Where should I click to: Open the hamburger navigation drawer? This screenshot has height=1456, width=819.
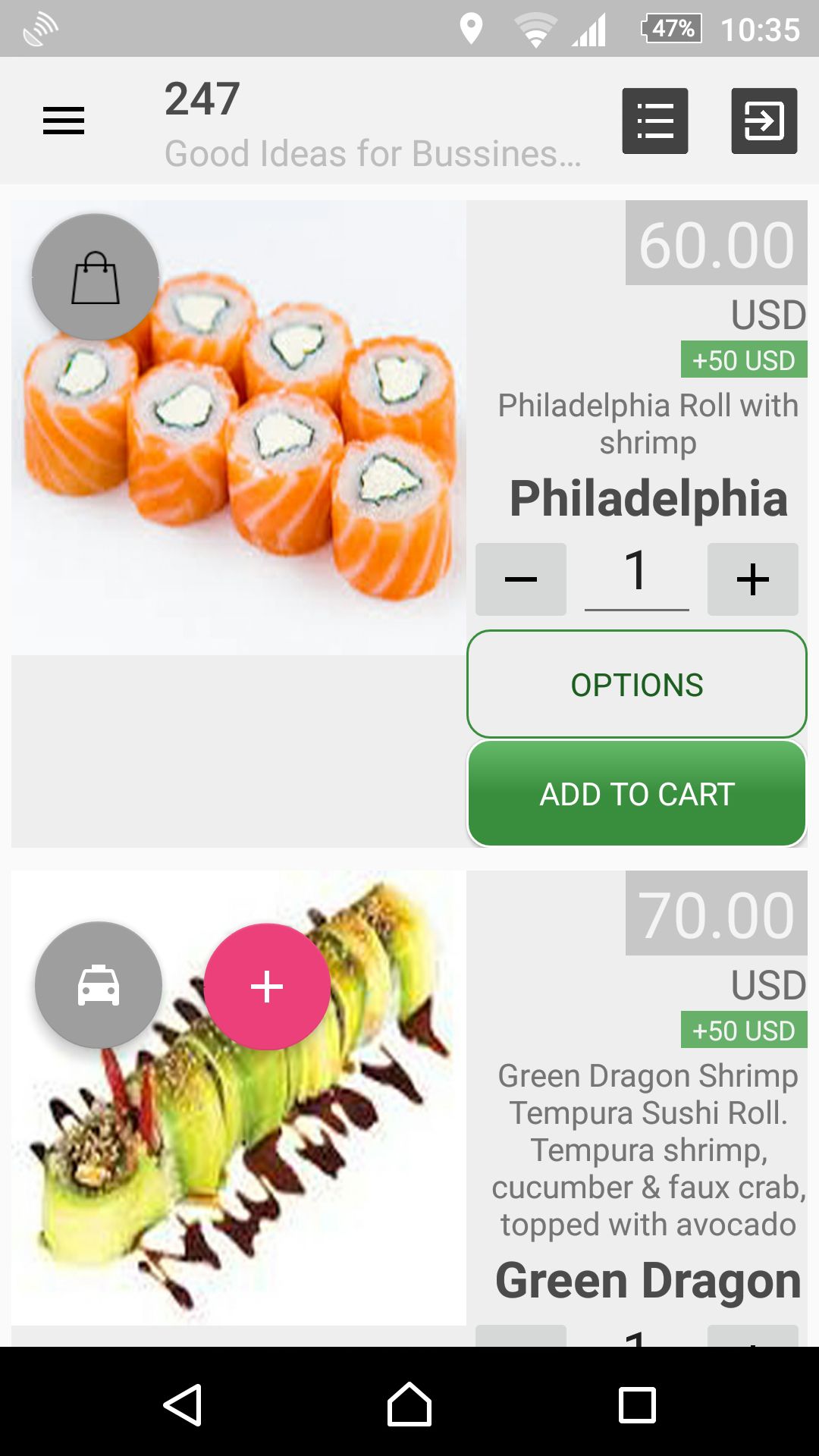64,121
